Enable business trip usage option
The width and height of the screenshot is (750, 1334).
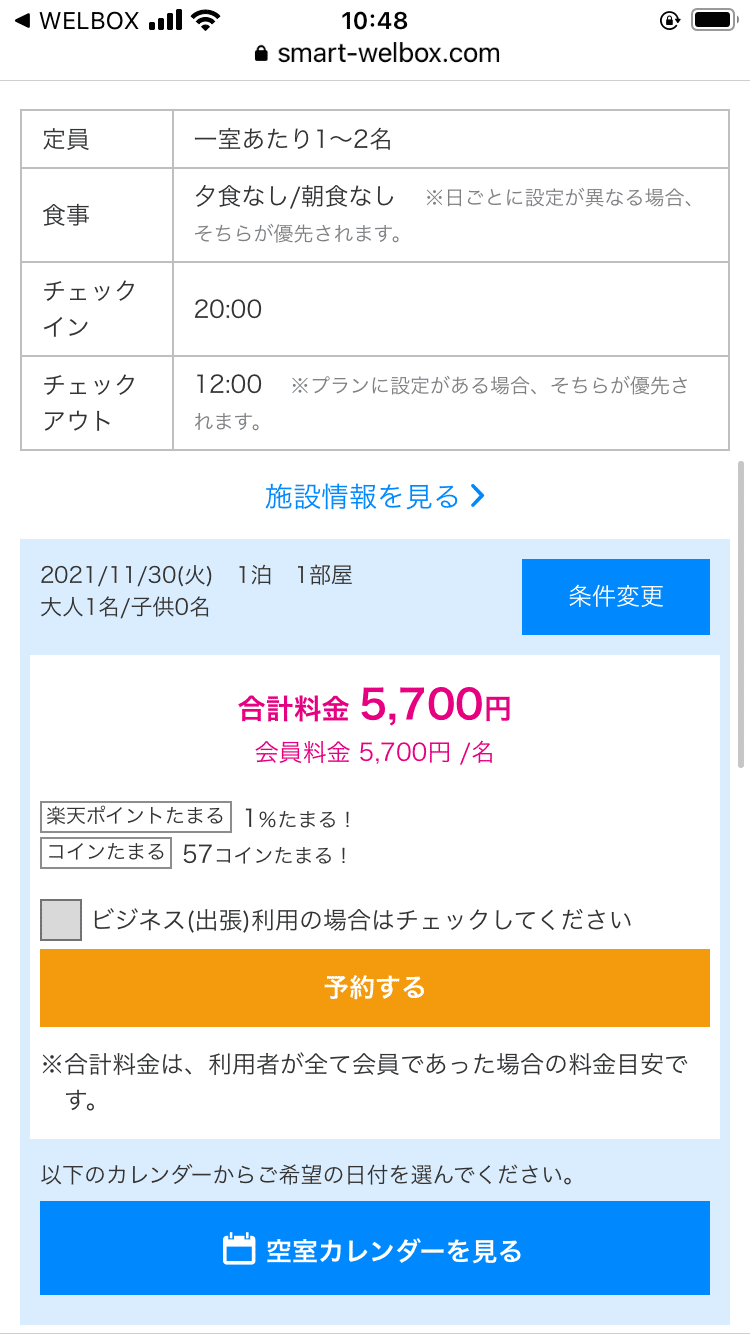pyautogui.click(x=58, y=920)
